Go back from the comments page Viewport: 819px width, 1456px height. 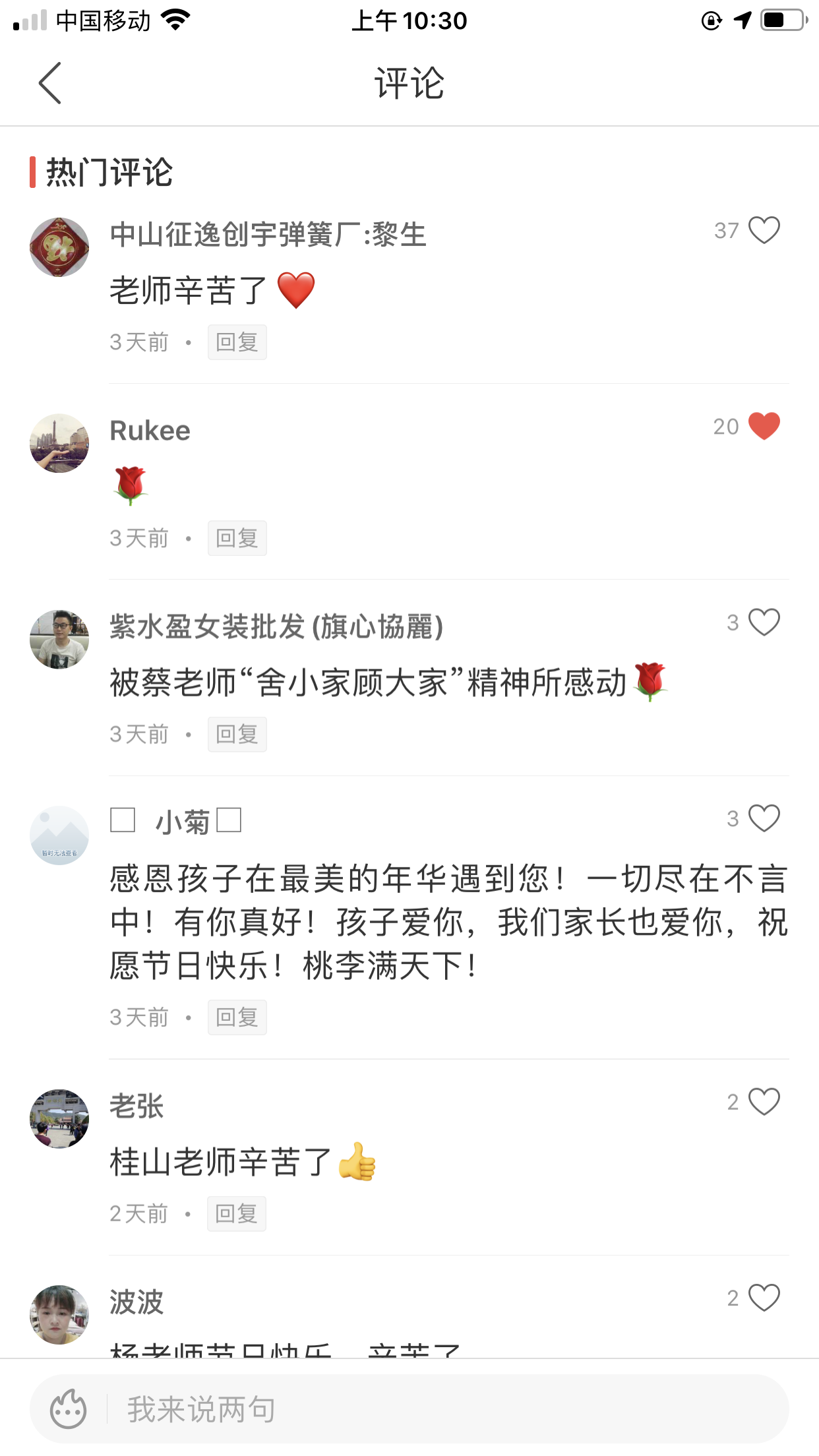click(50, 83)
